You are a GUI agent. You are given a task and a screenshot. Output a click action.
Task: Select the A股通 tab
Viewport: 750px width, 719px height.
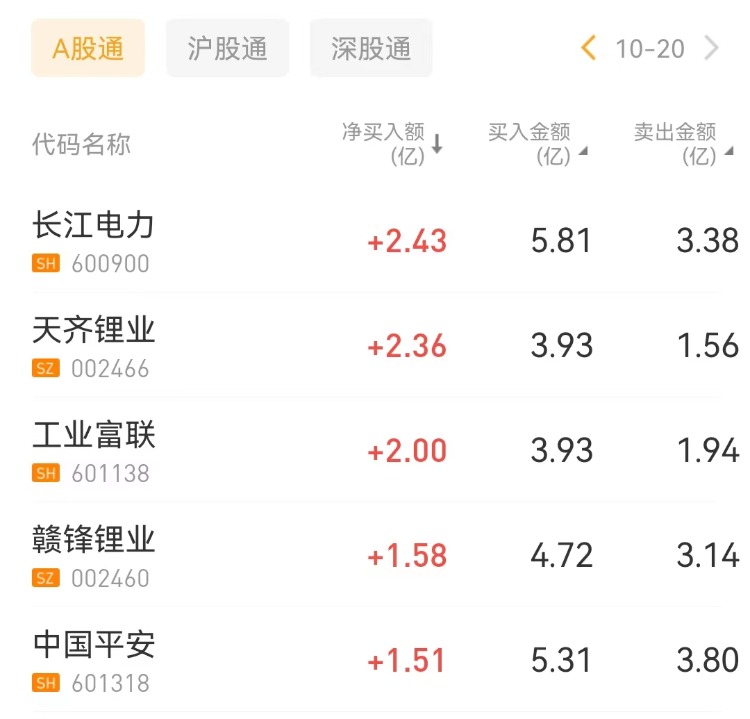click(x=88, y=49)
